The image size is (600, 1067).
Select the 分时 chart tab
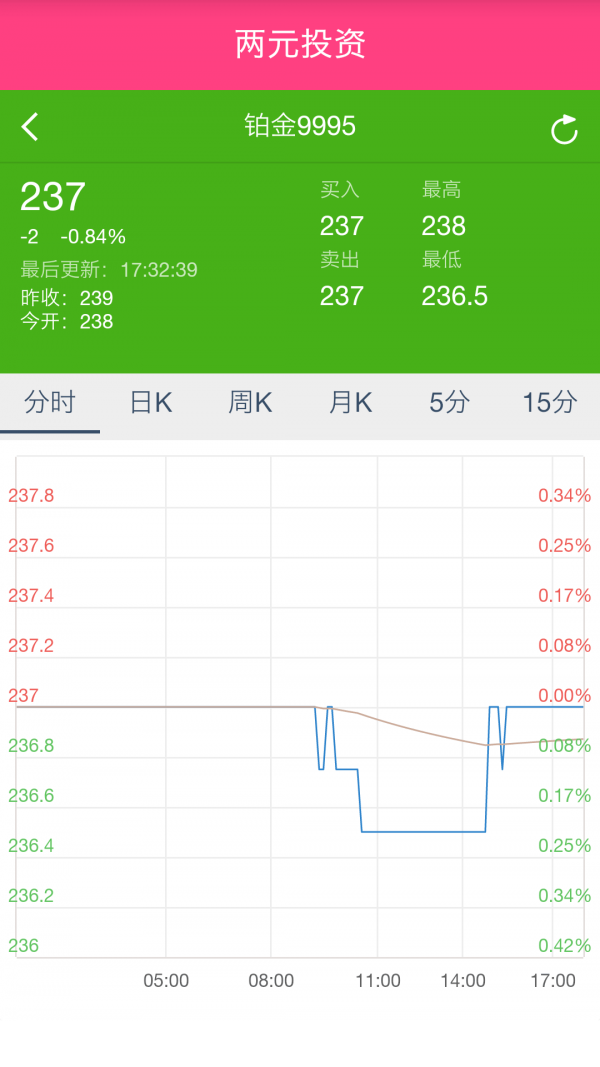pos(50,403)
